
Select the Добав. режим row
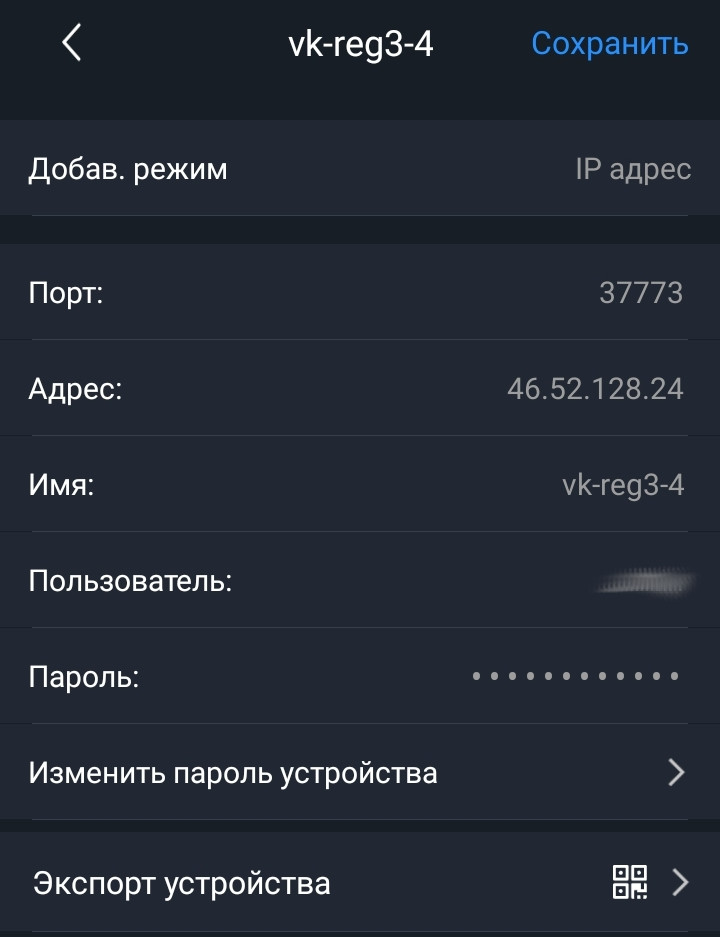coord(360,168)
